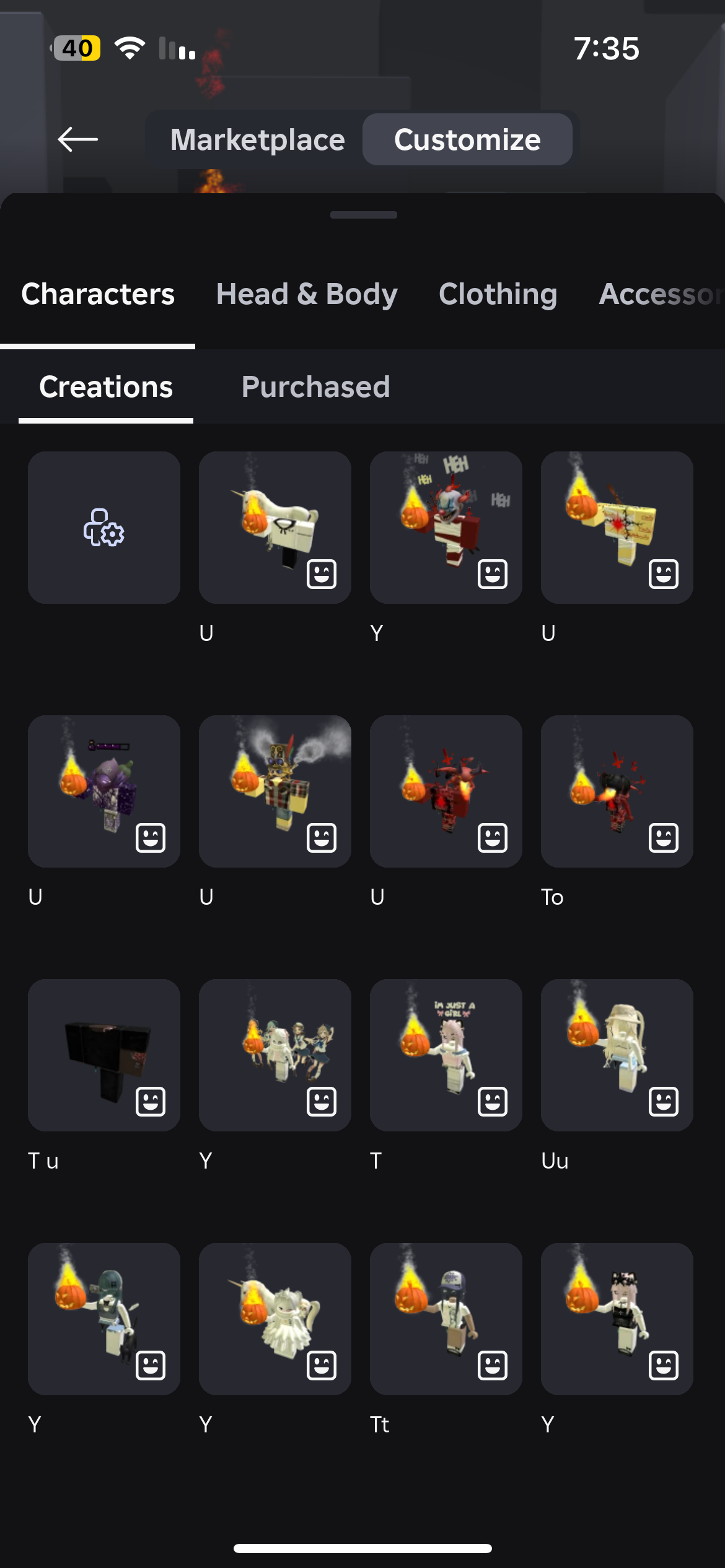The width and height of the screenshot is (725, 1568).
Task: Select the Customize segment
Action: point(467,139)
